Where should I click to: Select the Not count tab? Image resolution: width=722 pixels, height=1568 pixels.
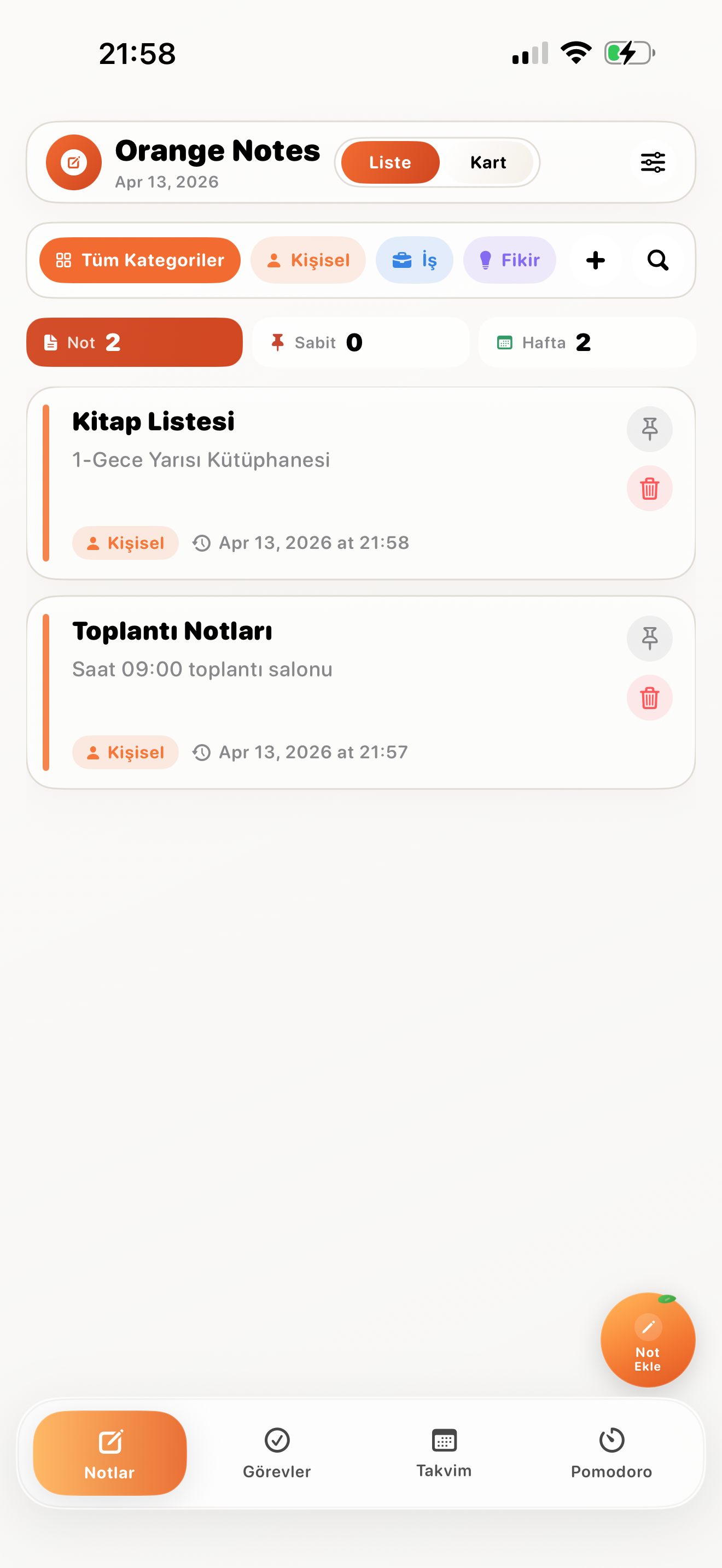coord(135,343)
